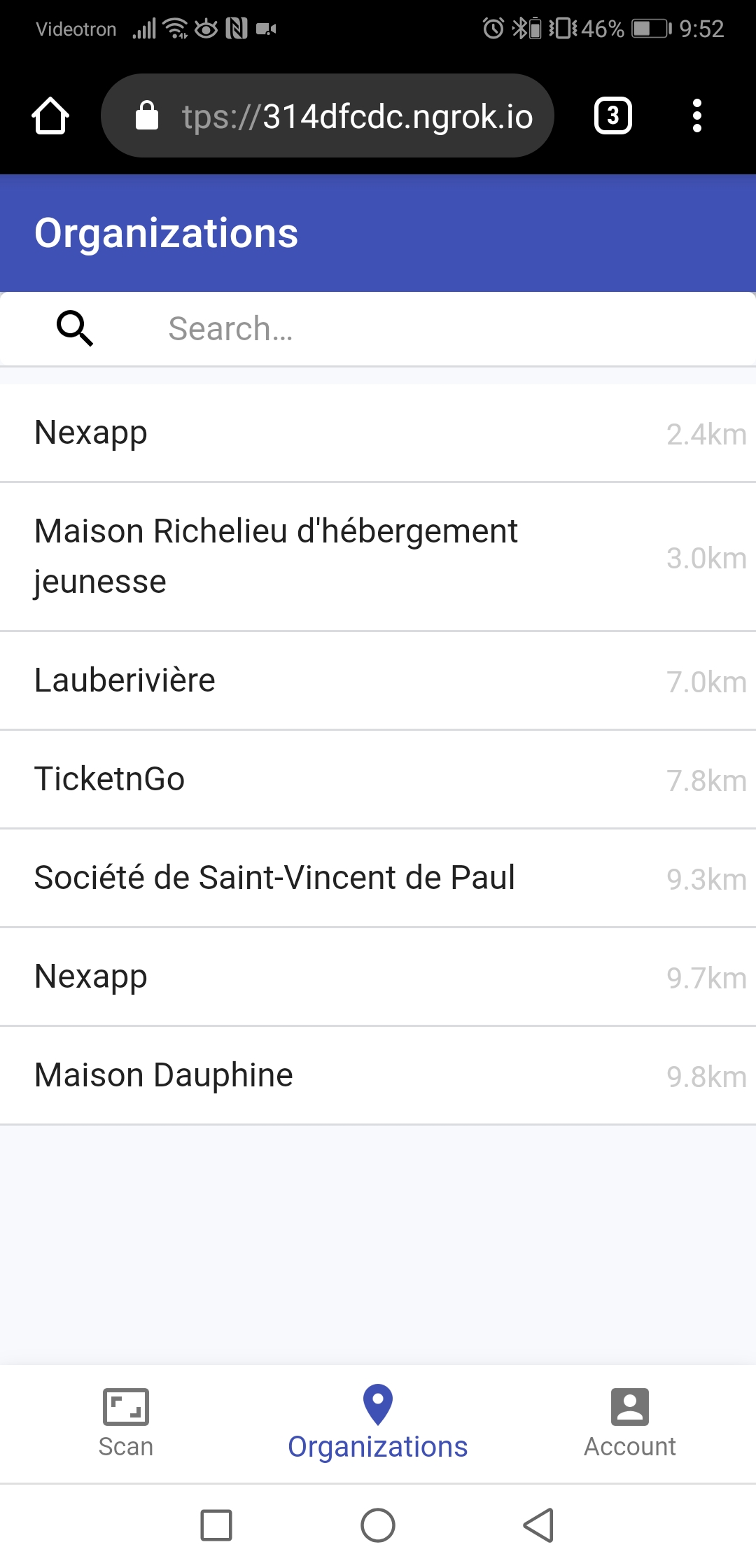Viewport: 756px width, 1568px height.
Task: Switch to the Scan tab
Action: (x=126, y=1422)
